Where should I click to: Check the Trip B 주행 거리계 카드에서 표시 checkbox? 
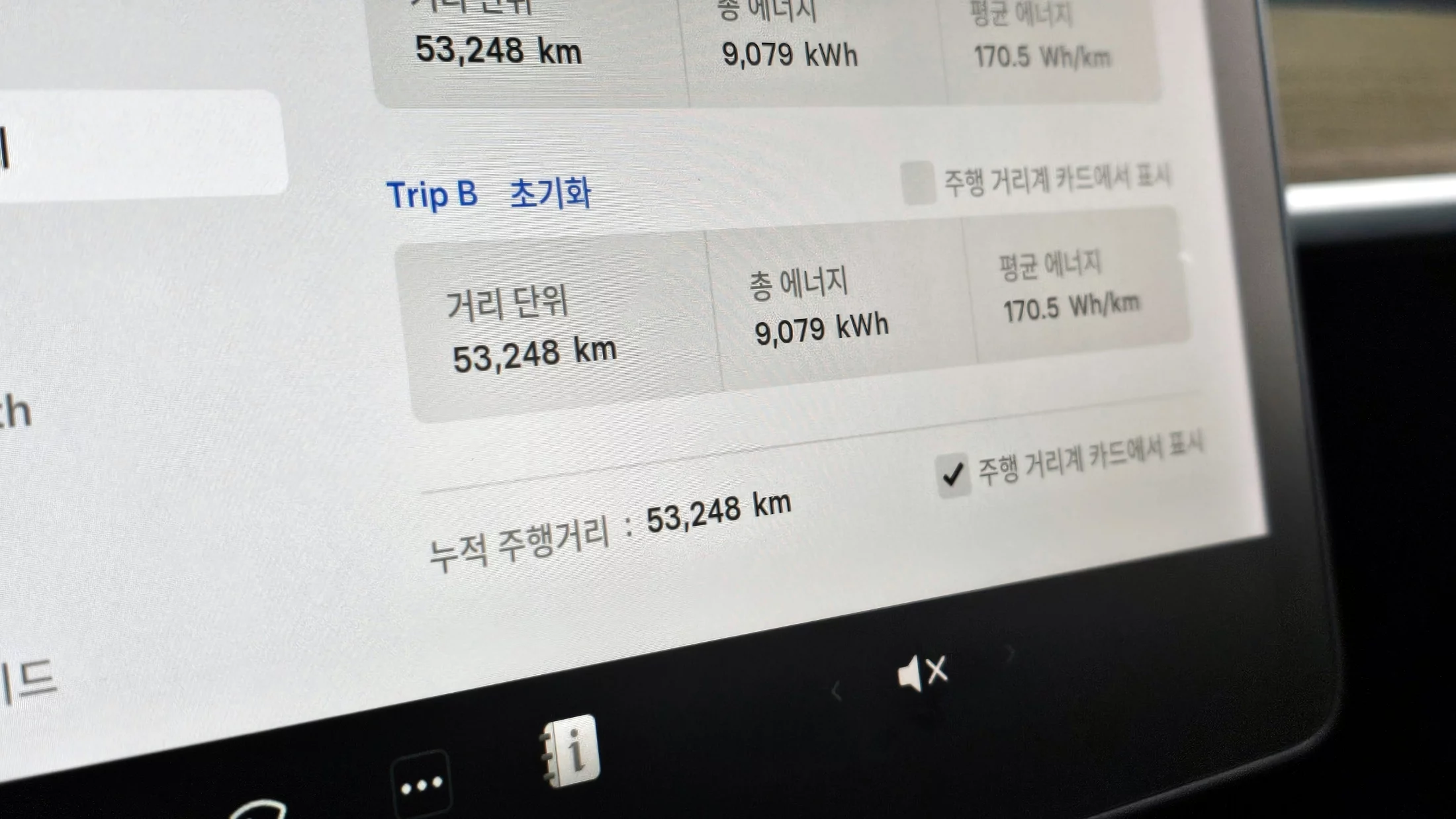918,183
